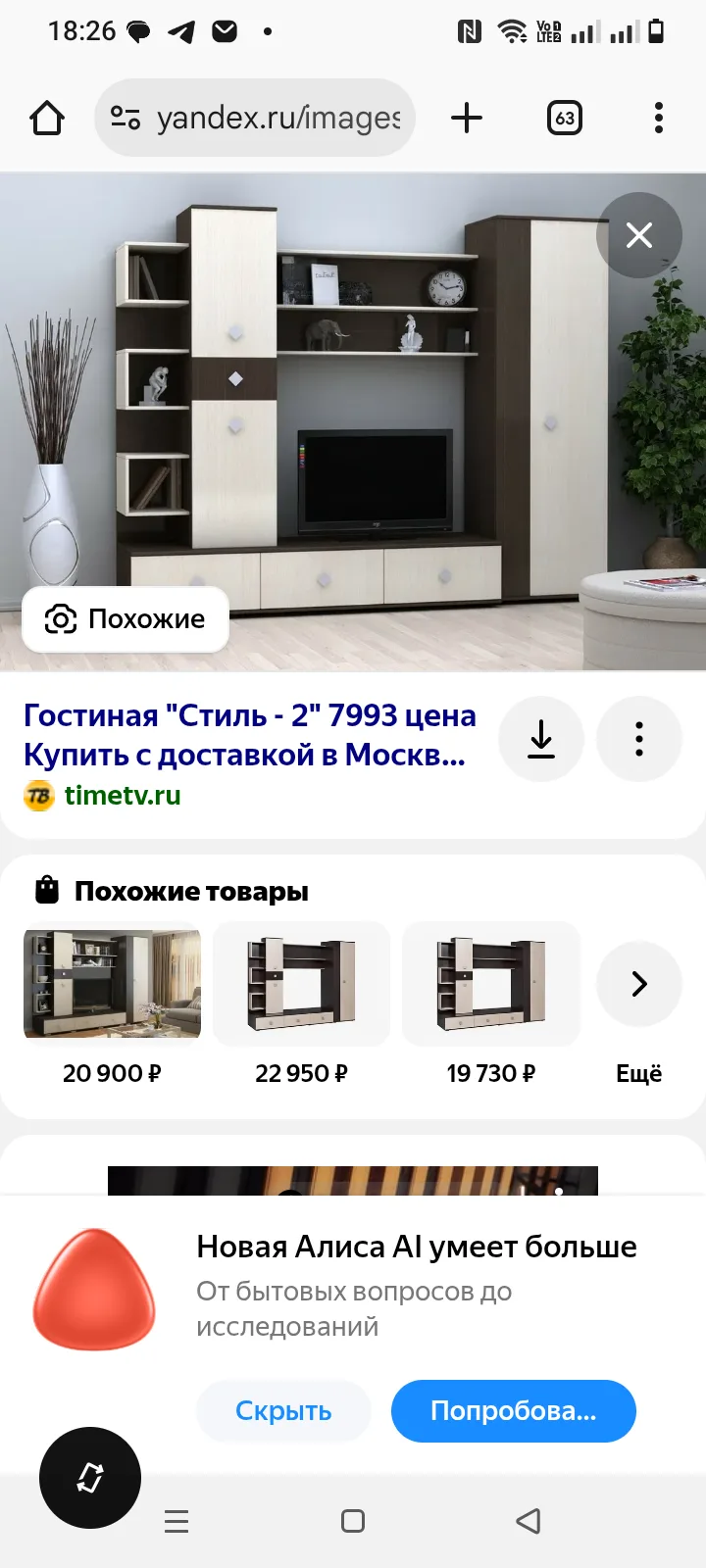Open the similar product priced 19 730 ₽

tap(490, 984)
